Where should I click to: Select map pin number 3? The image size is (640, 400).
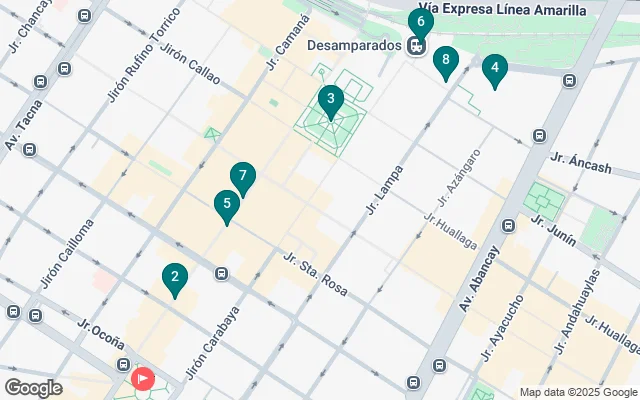pos(330,99)
